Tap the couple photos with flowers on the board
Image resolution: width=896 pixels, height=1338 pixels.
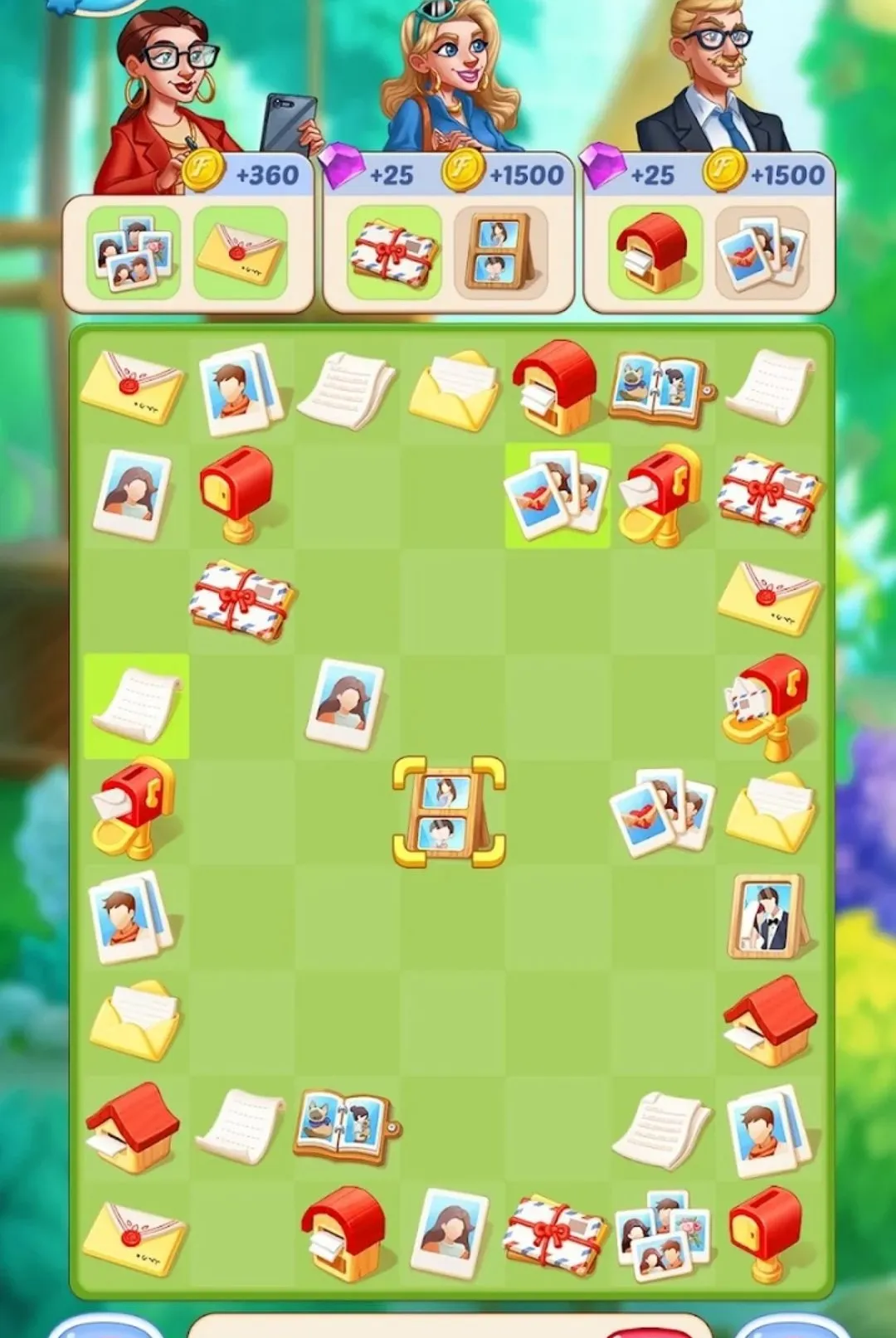(x=664, y=1233)
